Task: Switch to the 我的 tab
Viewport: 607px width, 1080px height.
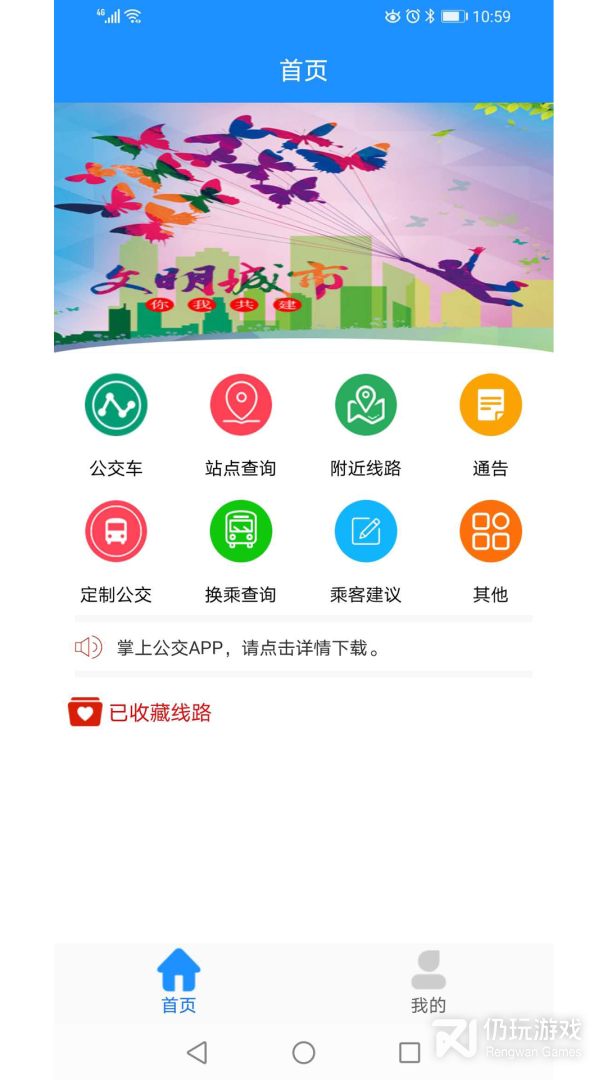Action: [428, 982]
